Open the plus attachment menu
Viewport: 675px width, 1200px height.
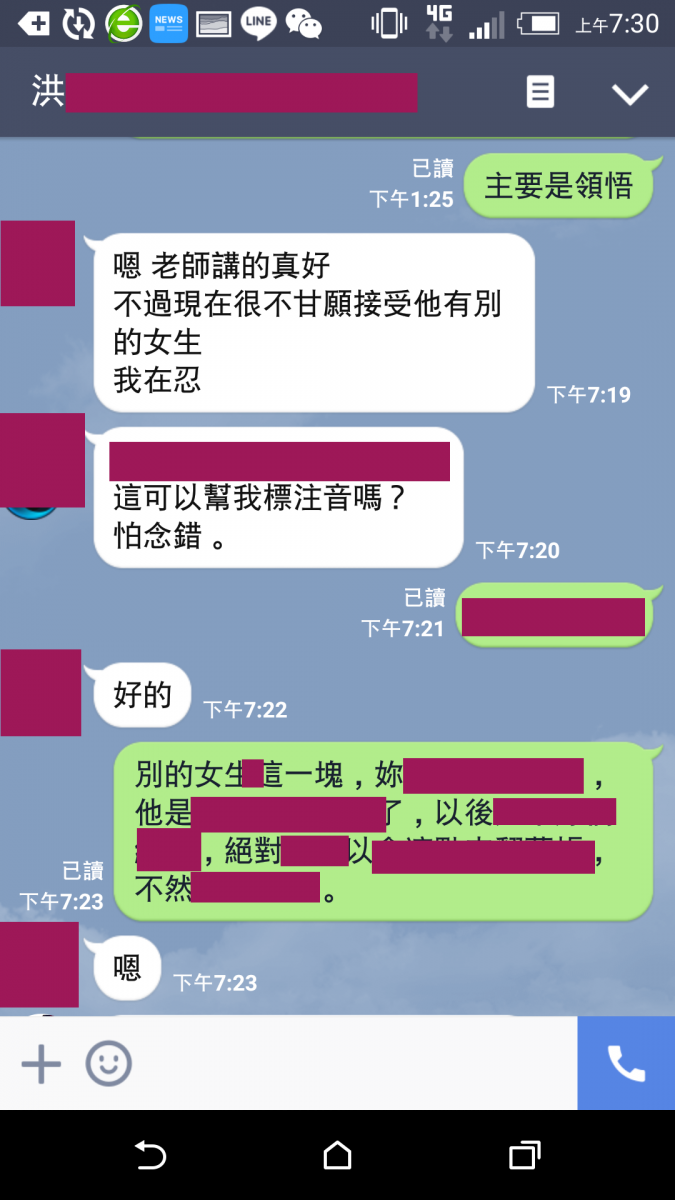point(41,1064)
